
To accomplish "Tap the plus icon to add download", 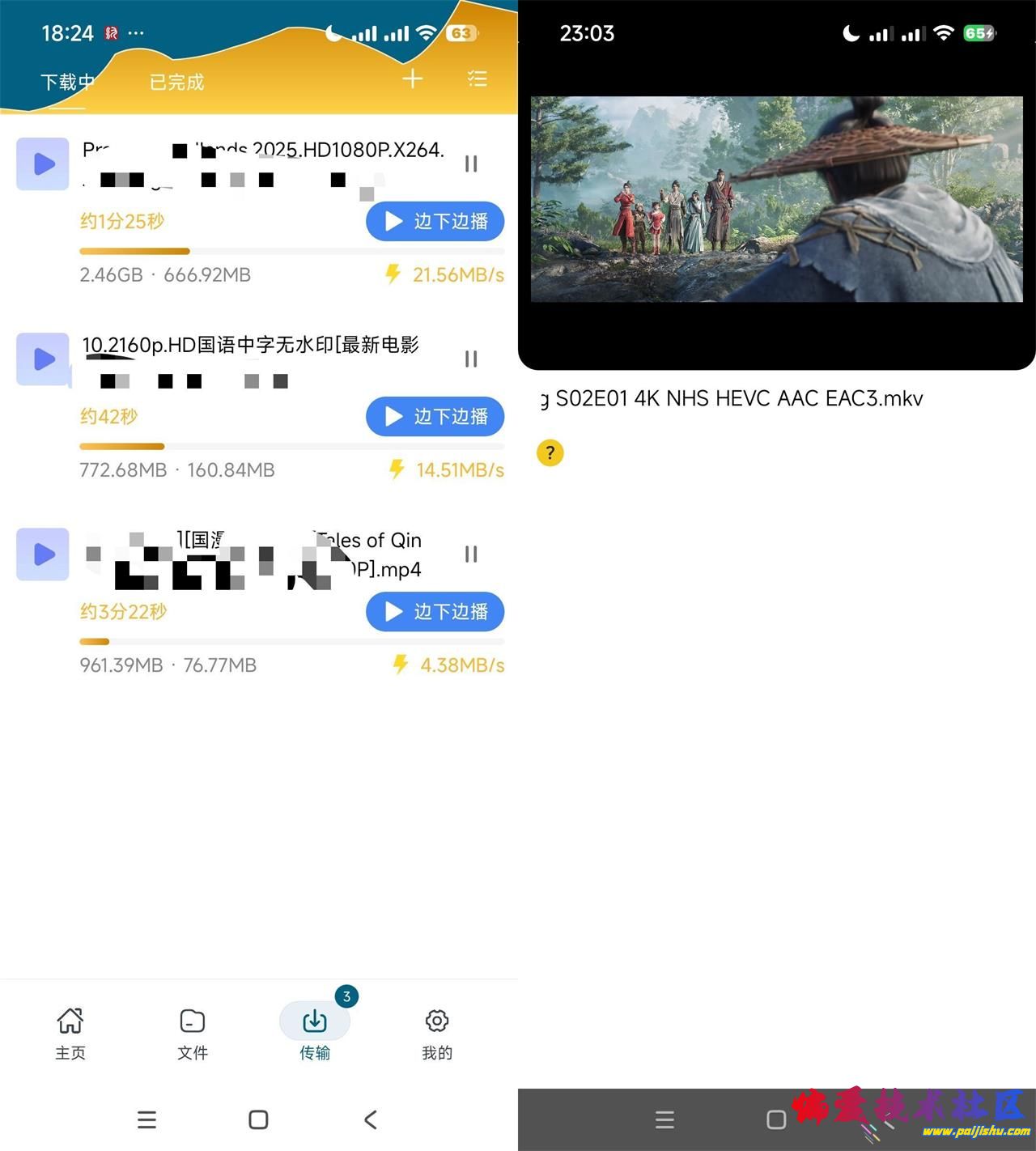I will (x=412, y=79).
